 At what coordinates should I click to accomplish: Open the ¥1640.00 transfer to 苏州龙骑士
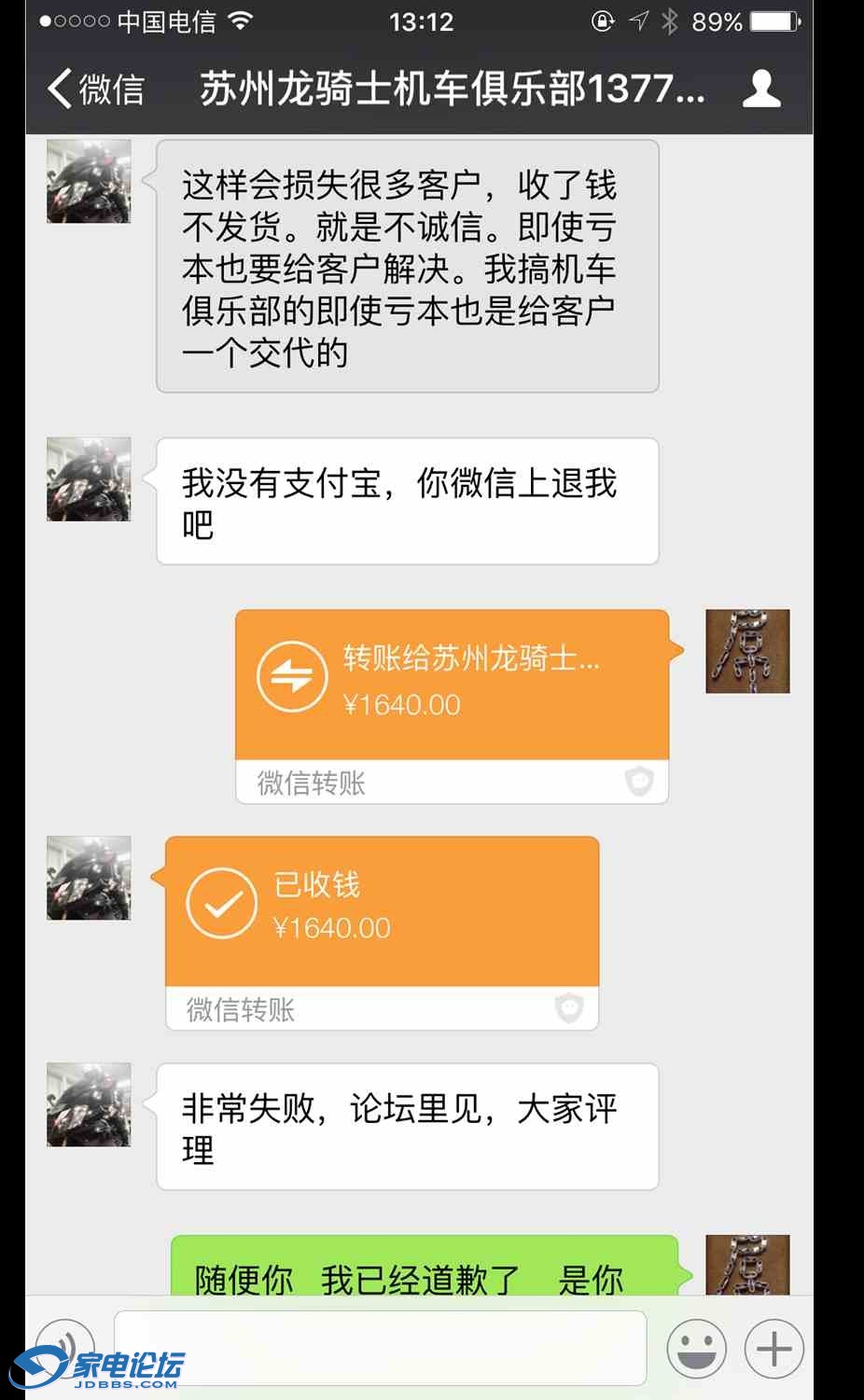point(452,686)
